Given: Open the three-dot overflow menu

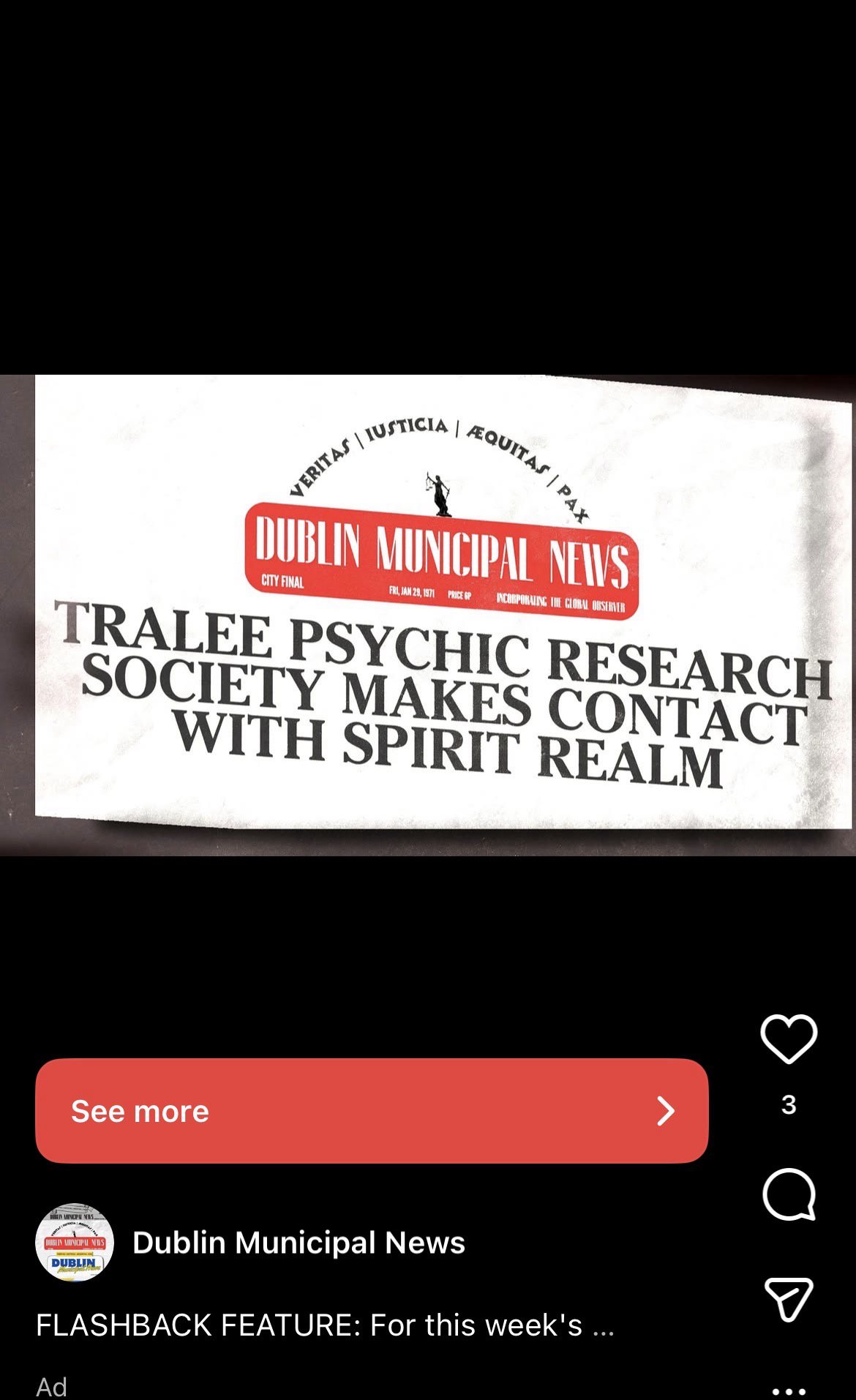Looking at the screenshot, I should (789, 1390).
